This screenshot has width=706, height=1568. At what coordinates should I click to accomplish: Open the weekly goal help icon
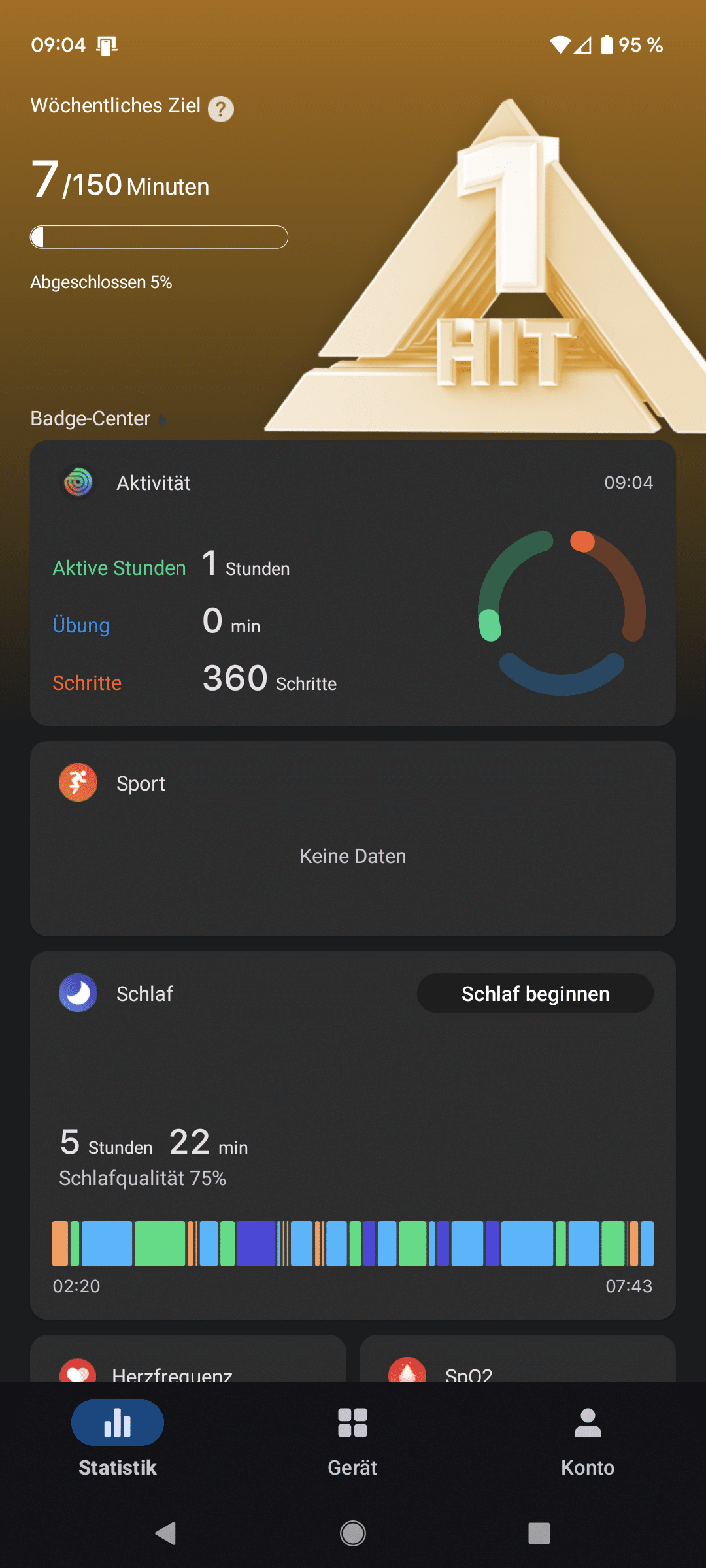tap(221, 108)
